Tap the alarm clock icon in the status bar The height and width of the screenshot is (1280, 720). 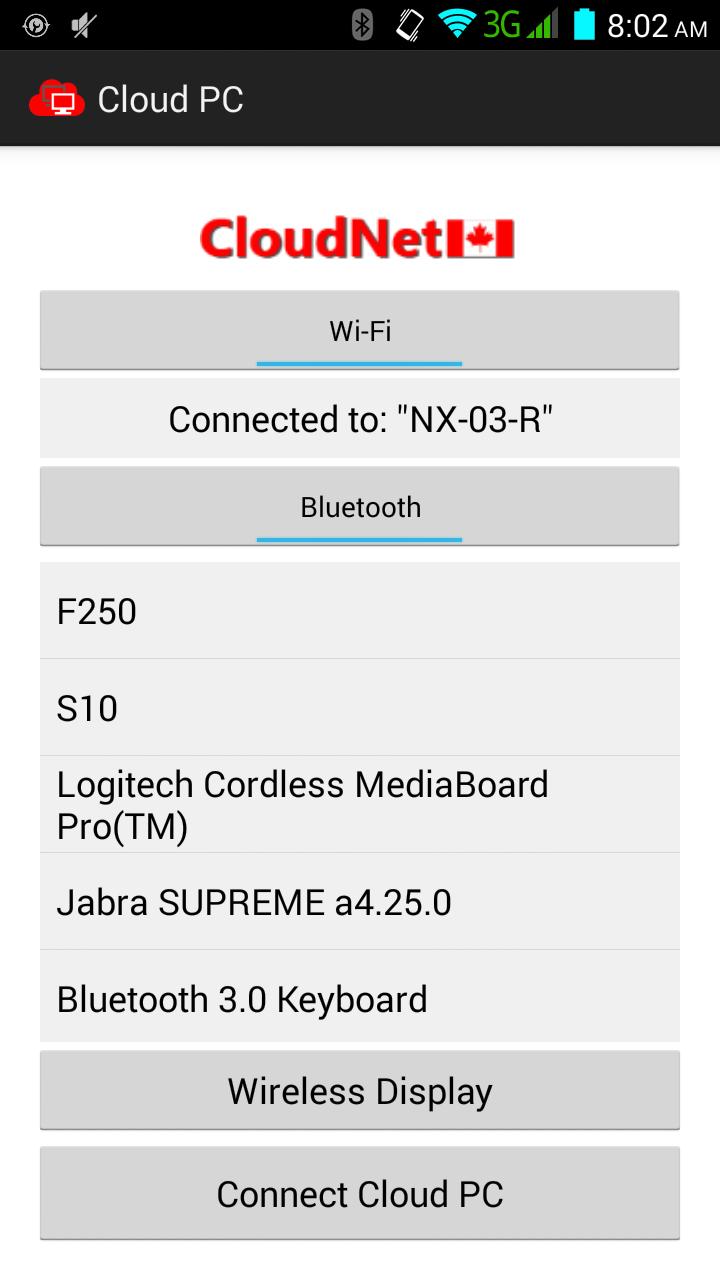(x=34, y=25)
